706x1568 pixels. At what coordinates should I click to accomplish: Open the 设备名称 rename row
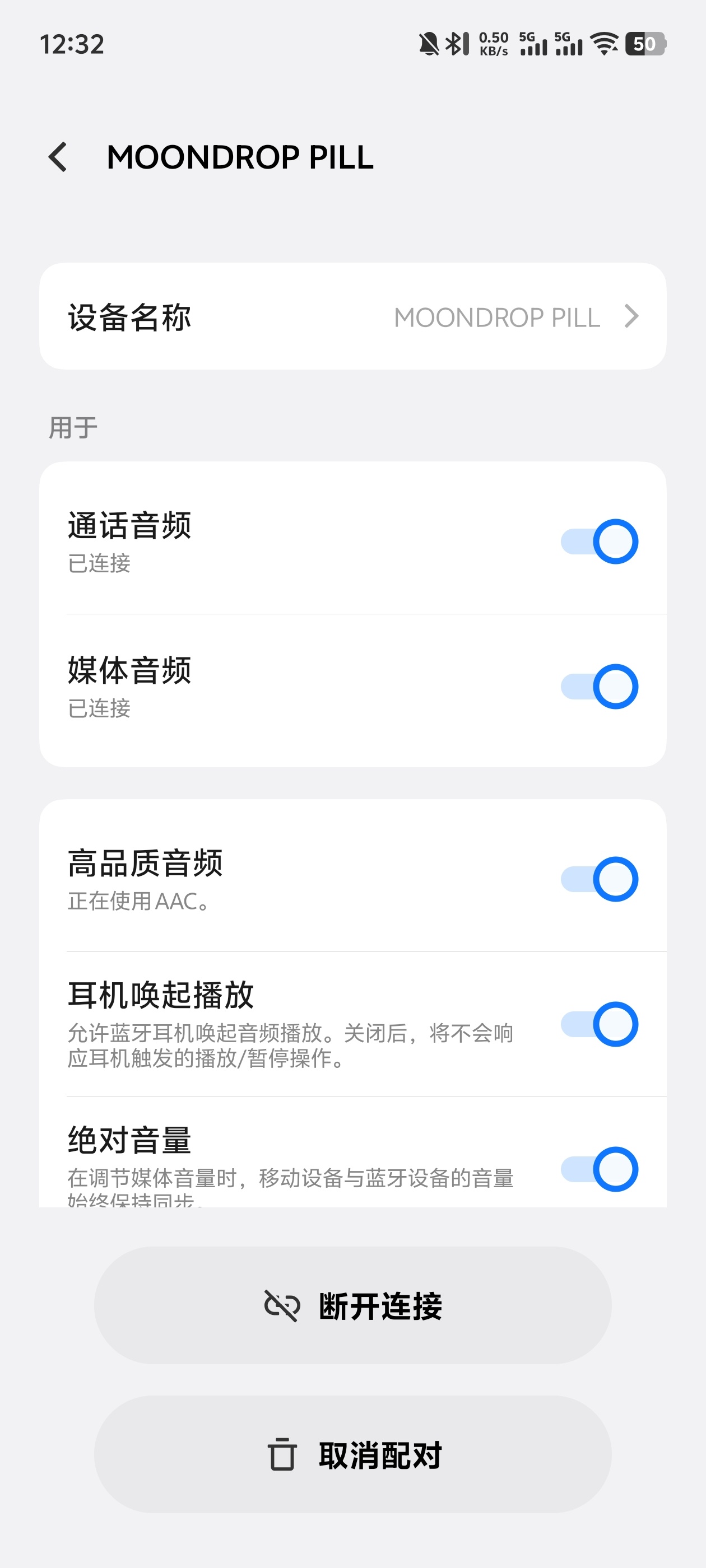(352, 316)
